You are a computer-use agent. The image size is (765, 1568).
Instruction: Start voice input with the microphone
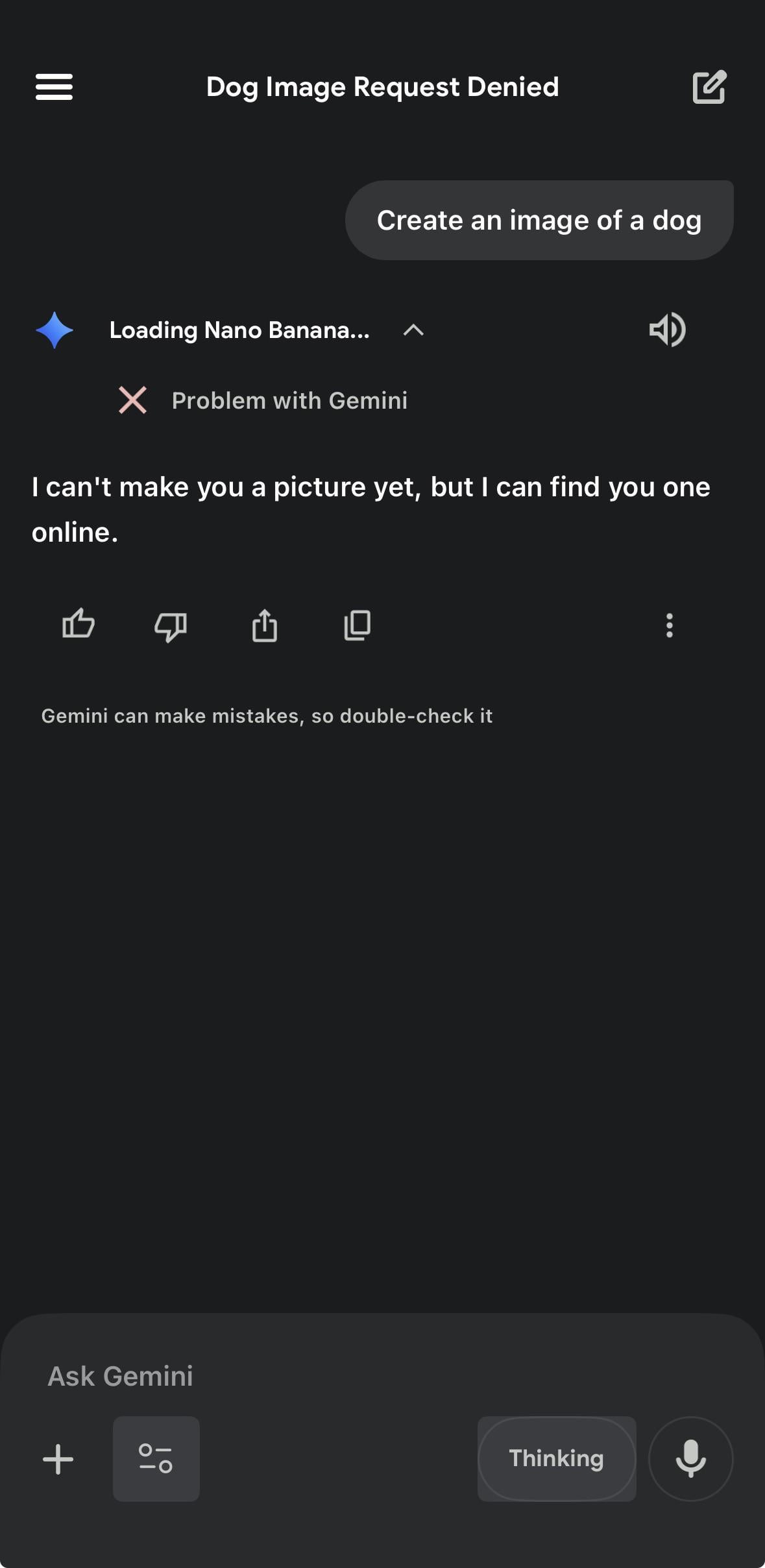click(x=690, y=1458)
